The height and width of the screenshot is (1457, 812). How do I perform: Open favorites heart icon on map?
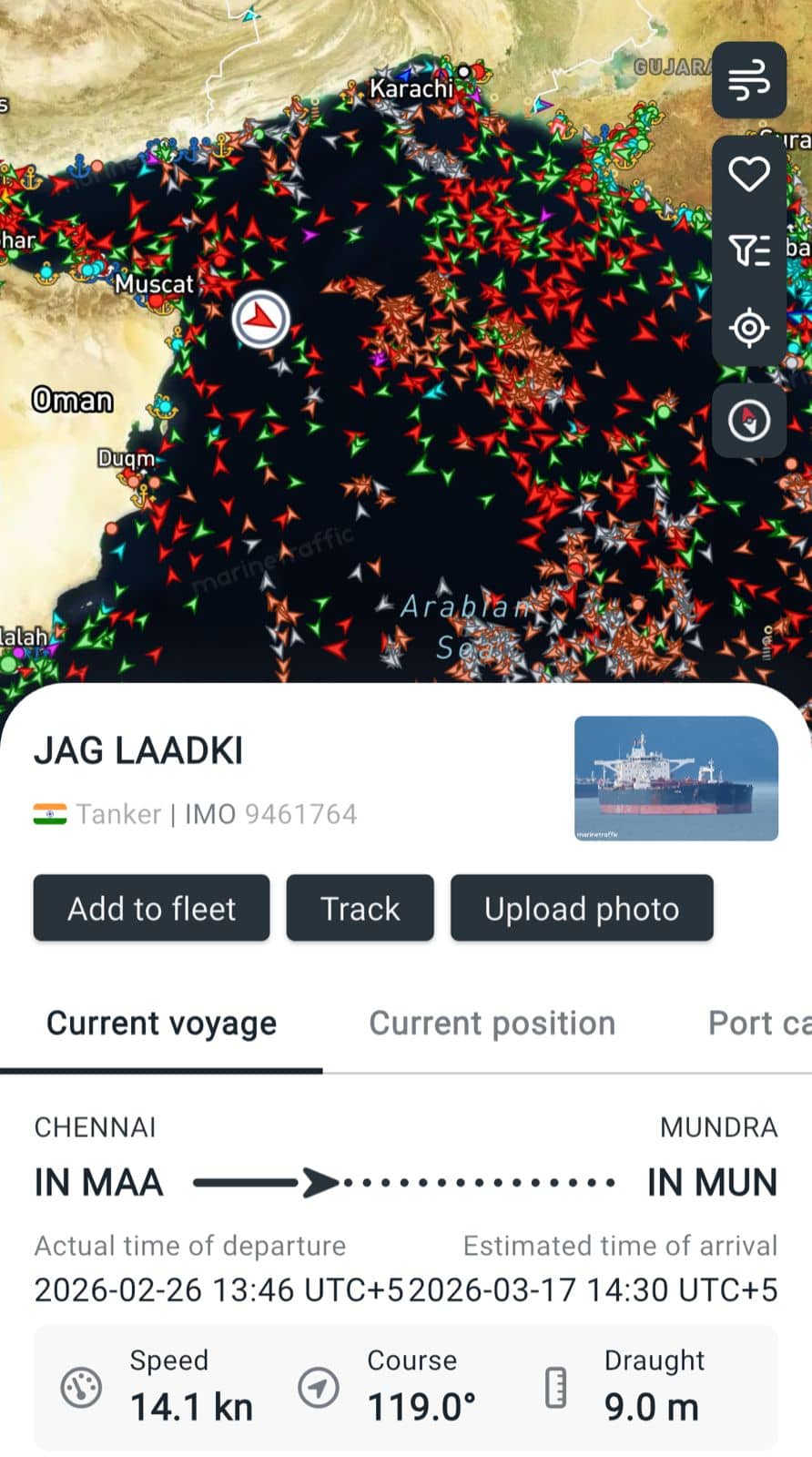748,174
